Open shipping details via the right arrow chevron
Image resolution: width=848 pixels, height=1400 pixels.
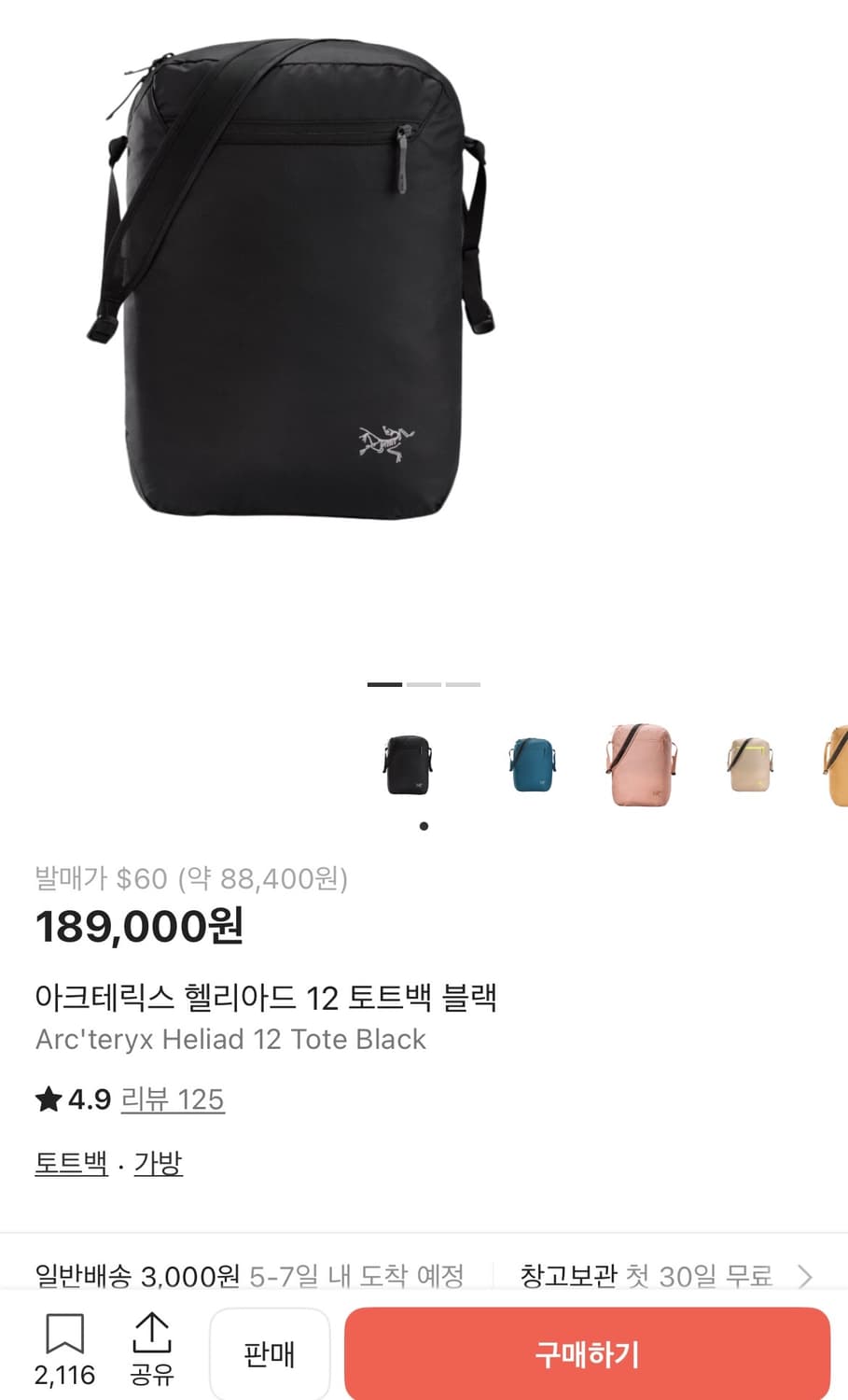808,1274
